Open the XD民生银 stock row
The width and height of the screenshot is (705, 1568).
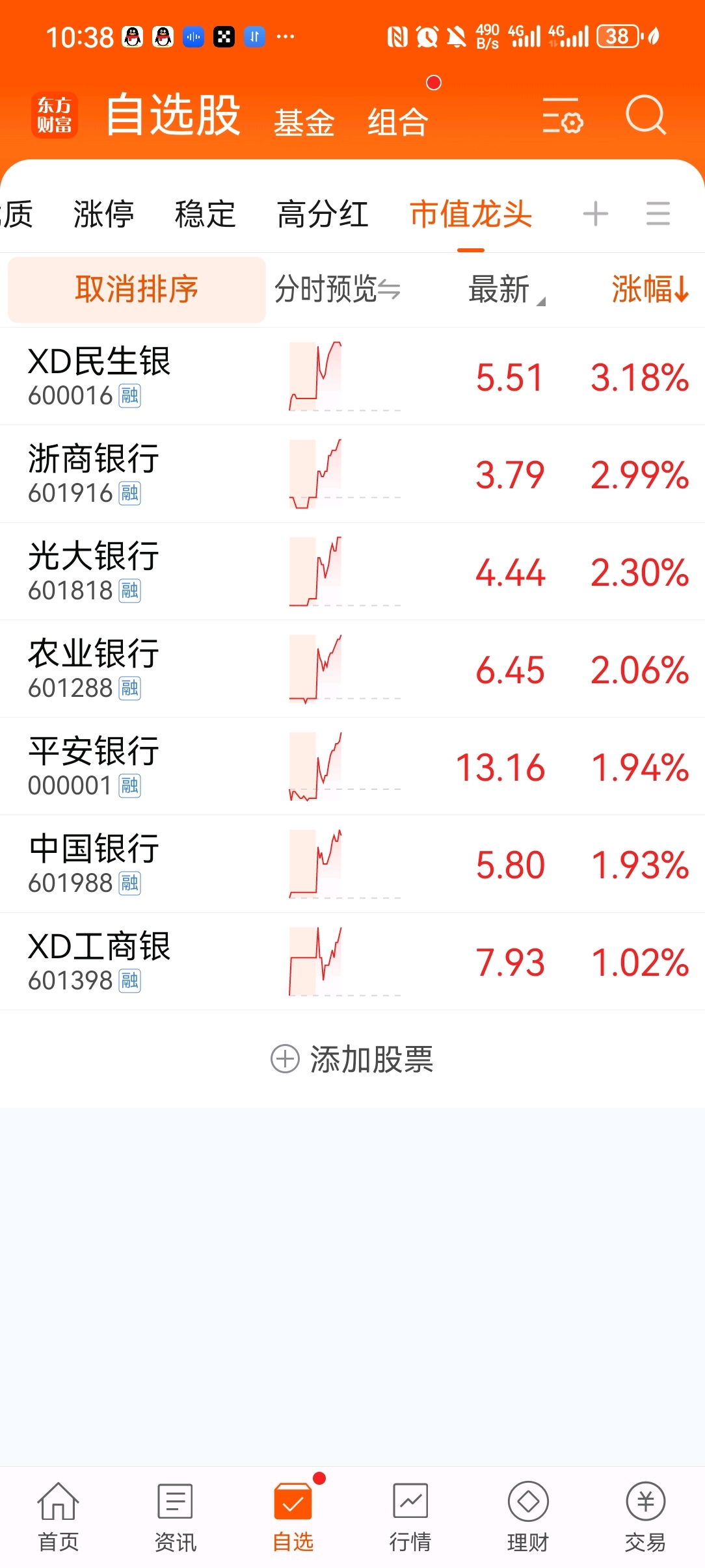[x=352, y=376]
